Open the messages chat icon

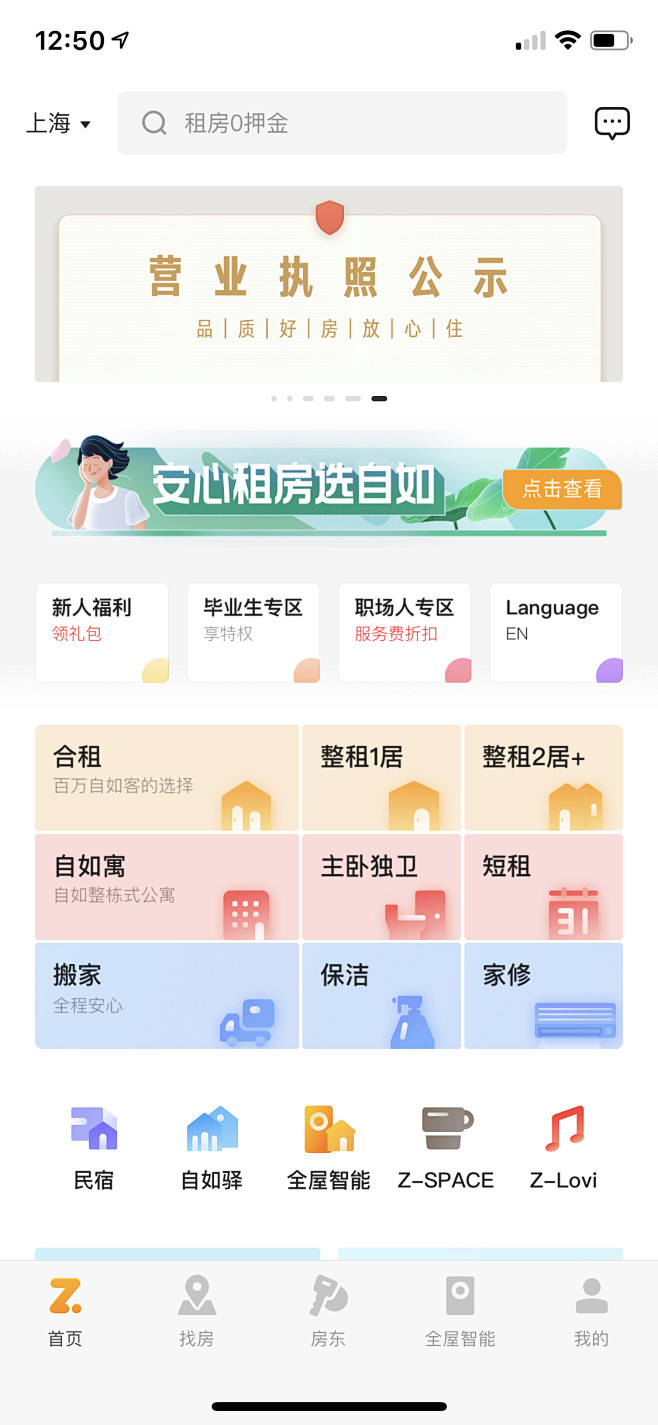tap(612, 123)
